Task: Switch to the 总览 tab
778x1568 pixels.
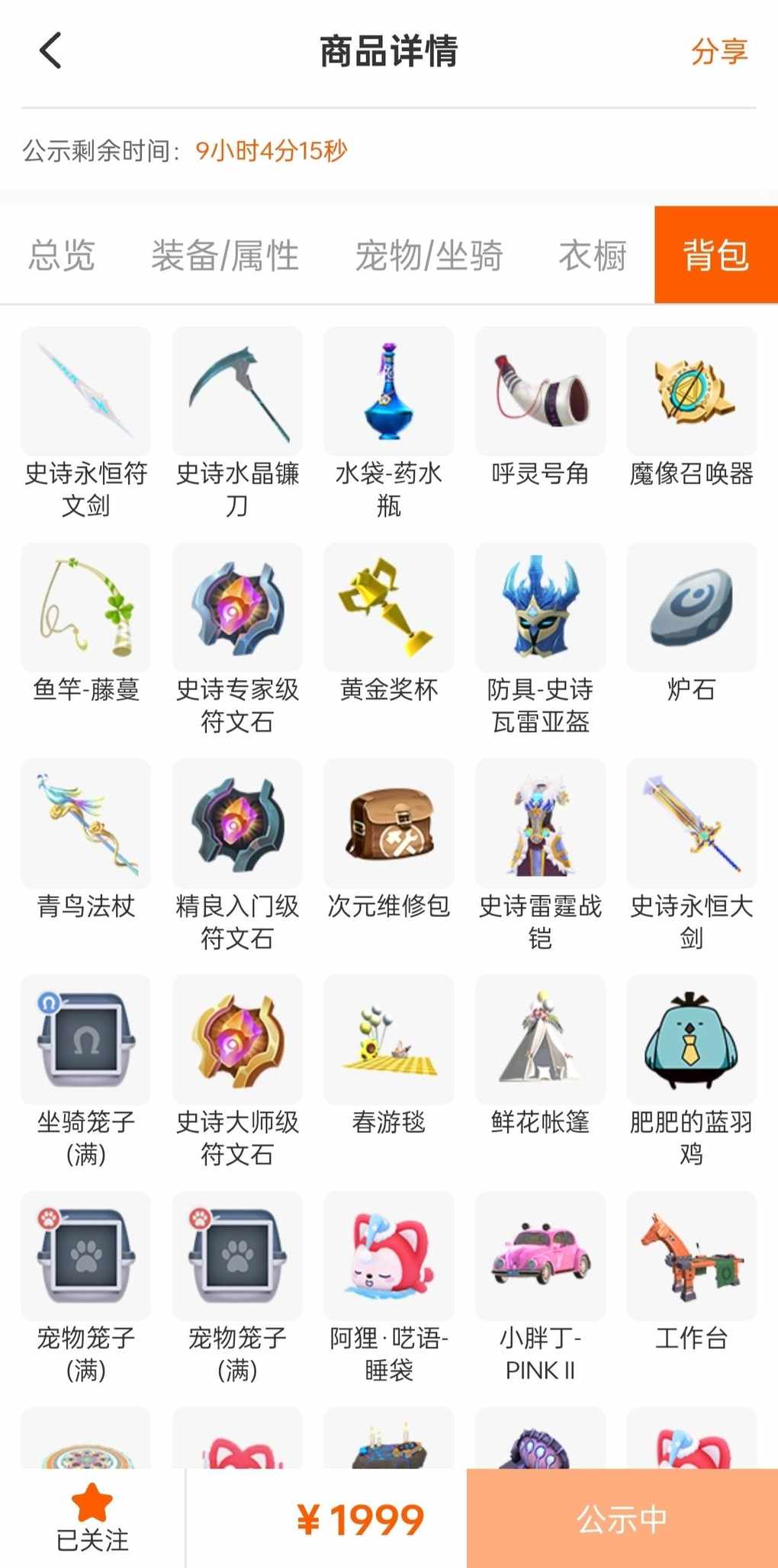Action: pos(62,255)
